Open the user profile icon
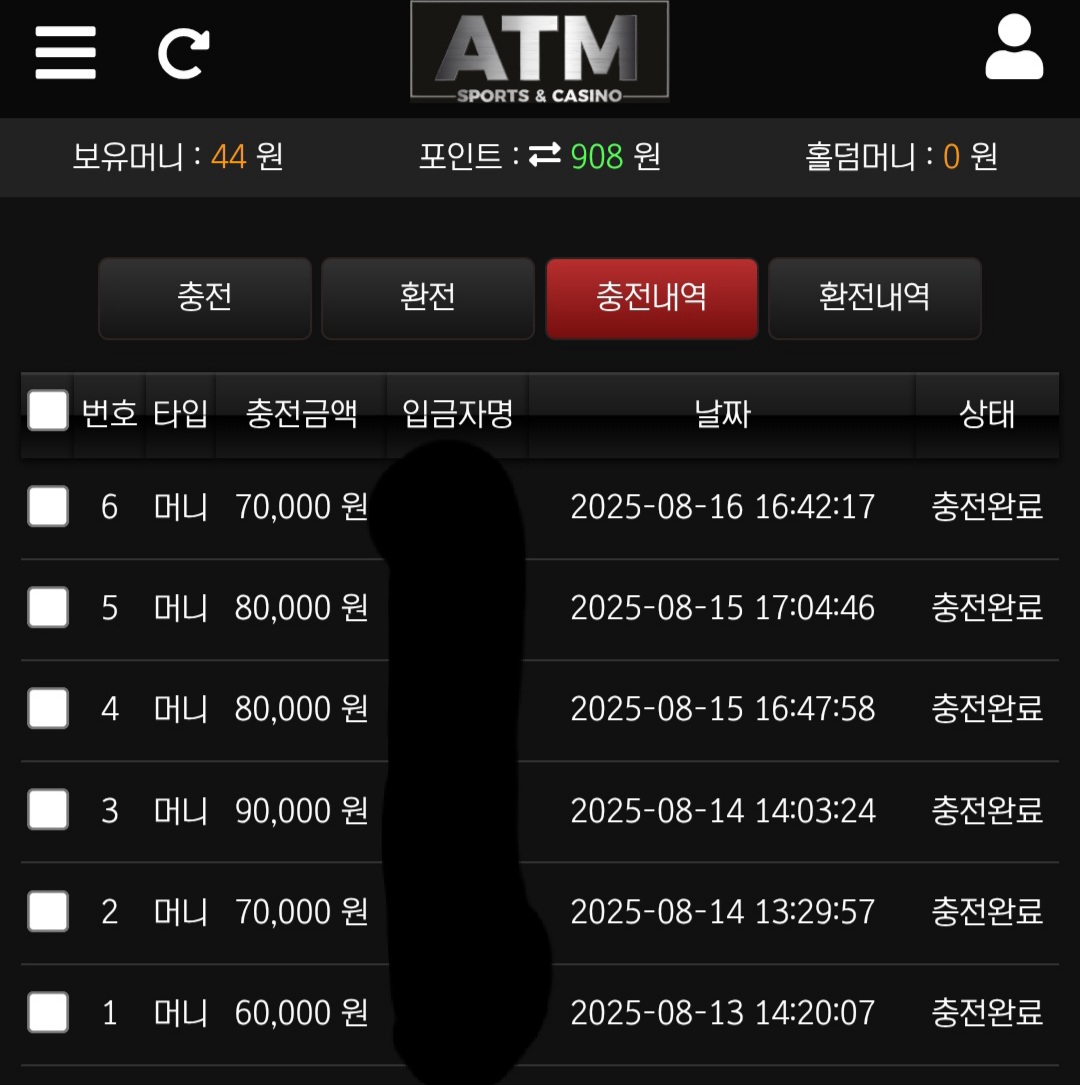 pyautogui.click(x=1013, y=48)
